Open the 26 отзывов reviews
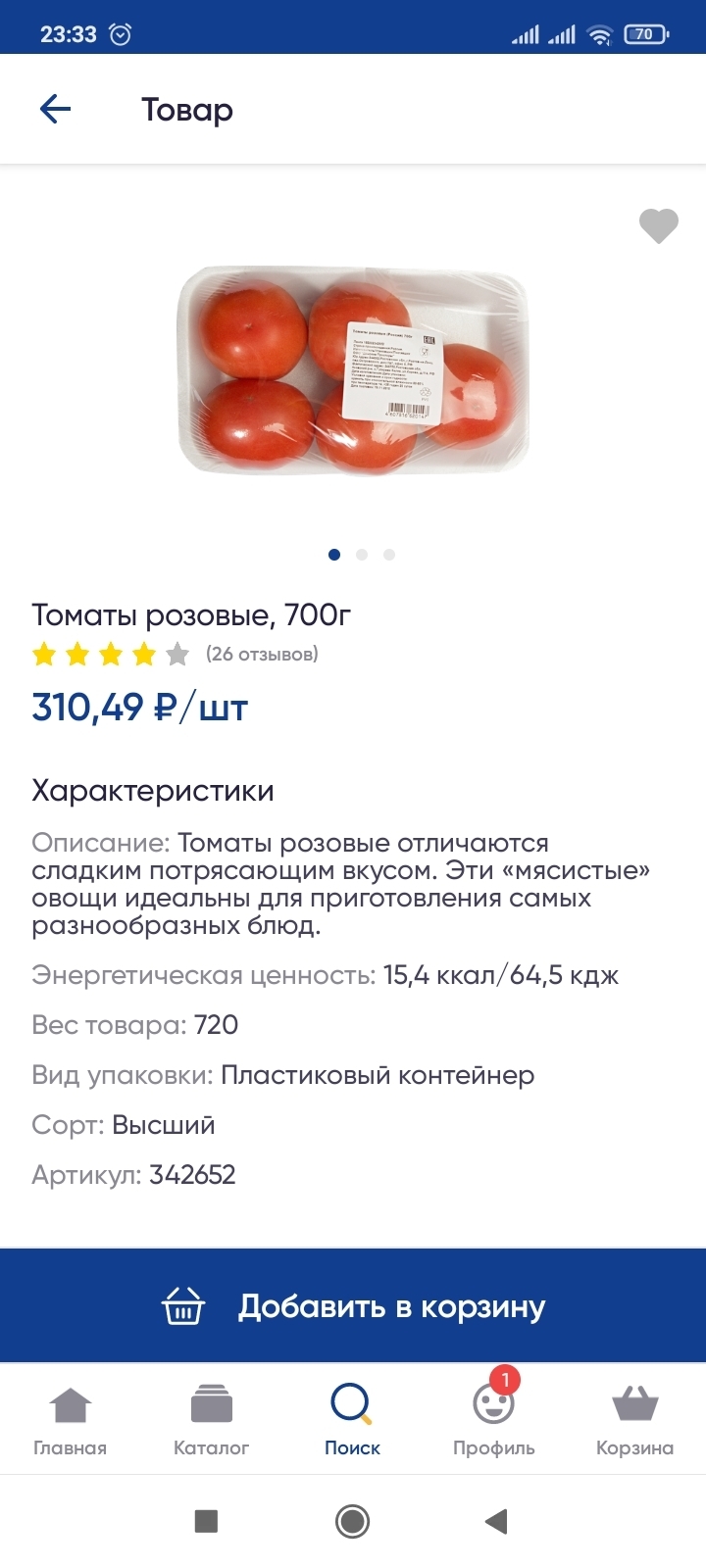Image resolution: width=706 pixels, height=1568 pixels. [x=262, y=654]
